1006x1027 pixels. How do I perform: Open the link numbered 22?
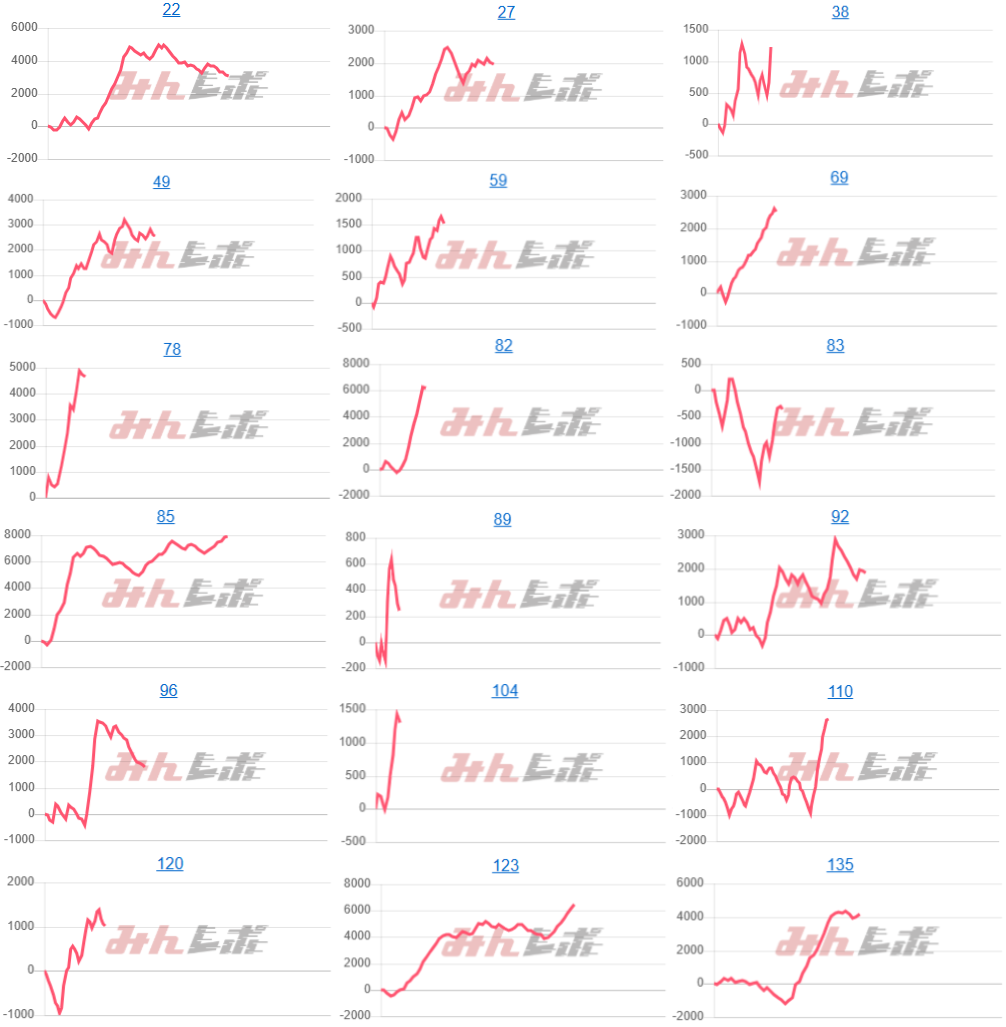coord(171,10)
